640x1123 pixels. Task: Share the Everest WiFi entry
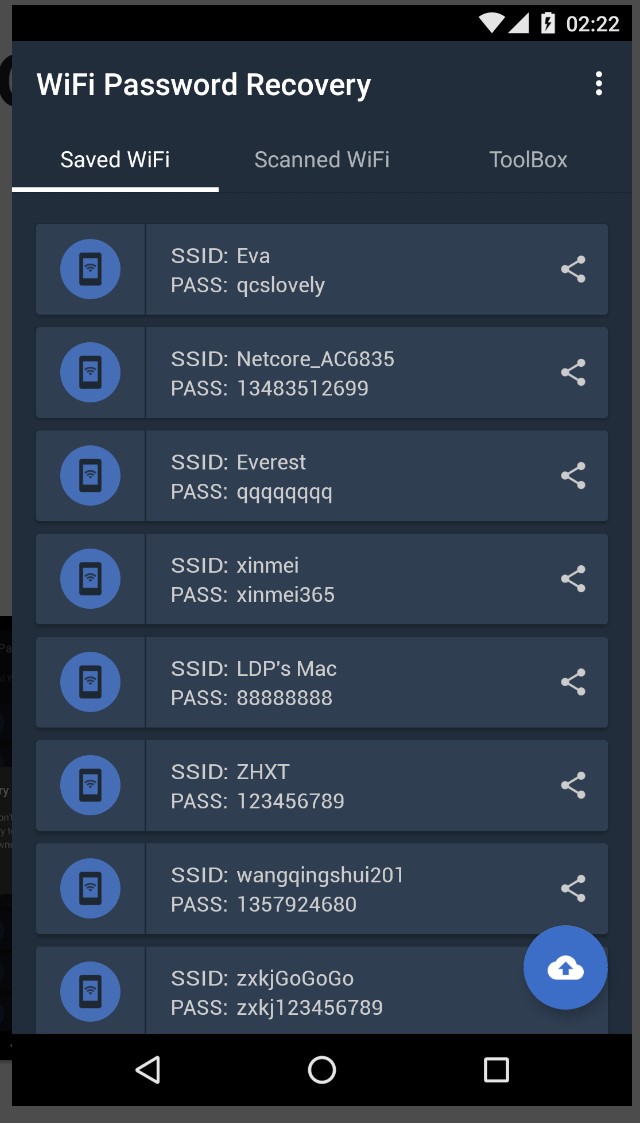tap(573, 476)
